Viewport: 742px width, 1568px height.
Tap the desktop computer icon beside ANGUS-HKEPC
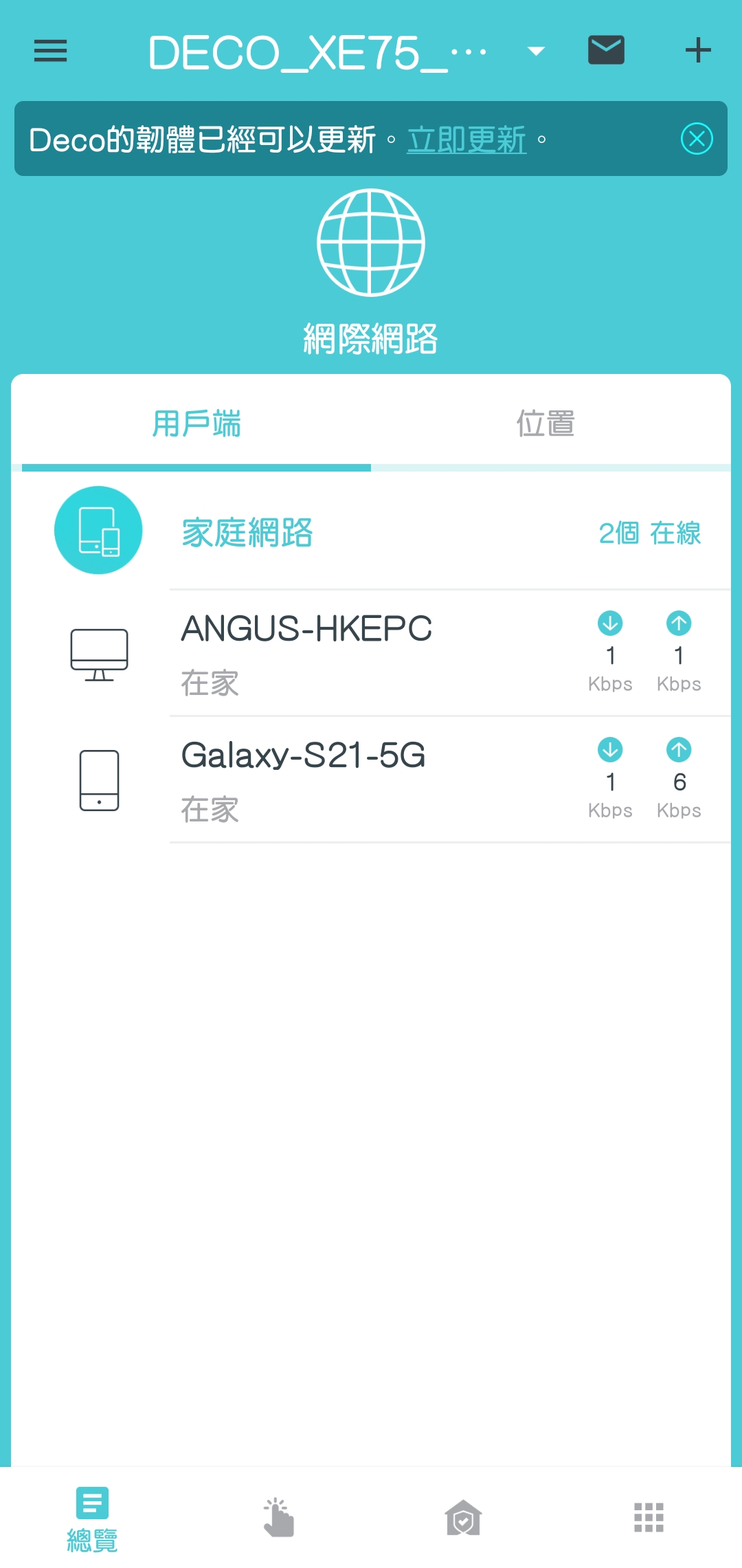98,653
